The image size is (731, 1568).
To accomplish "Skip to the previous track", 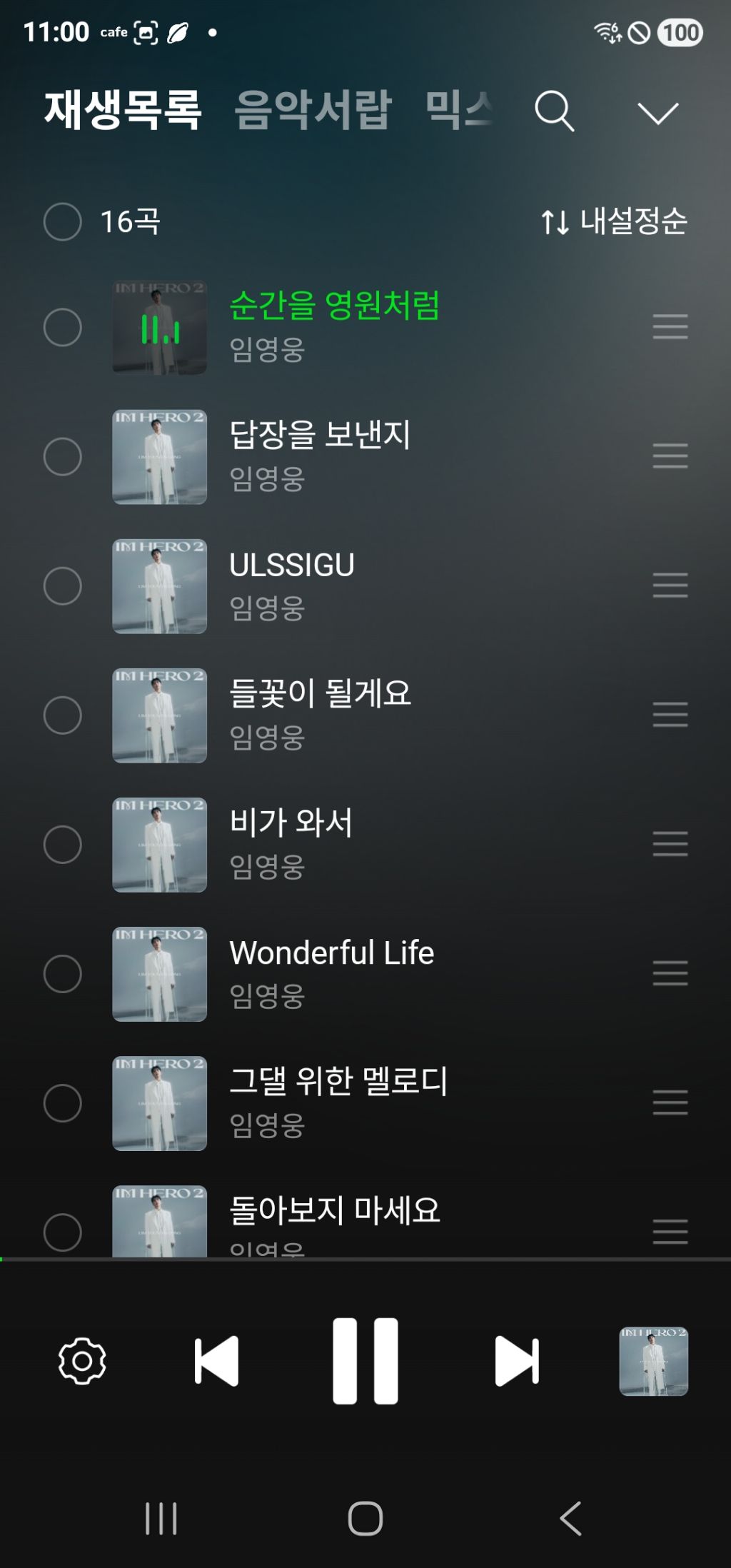I will [216, 1361].
